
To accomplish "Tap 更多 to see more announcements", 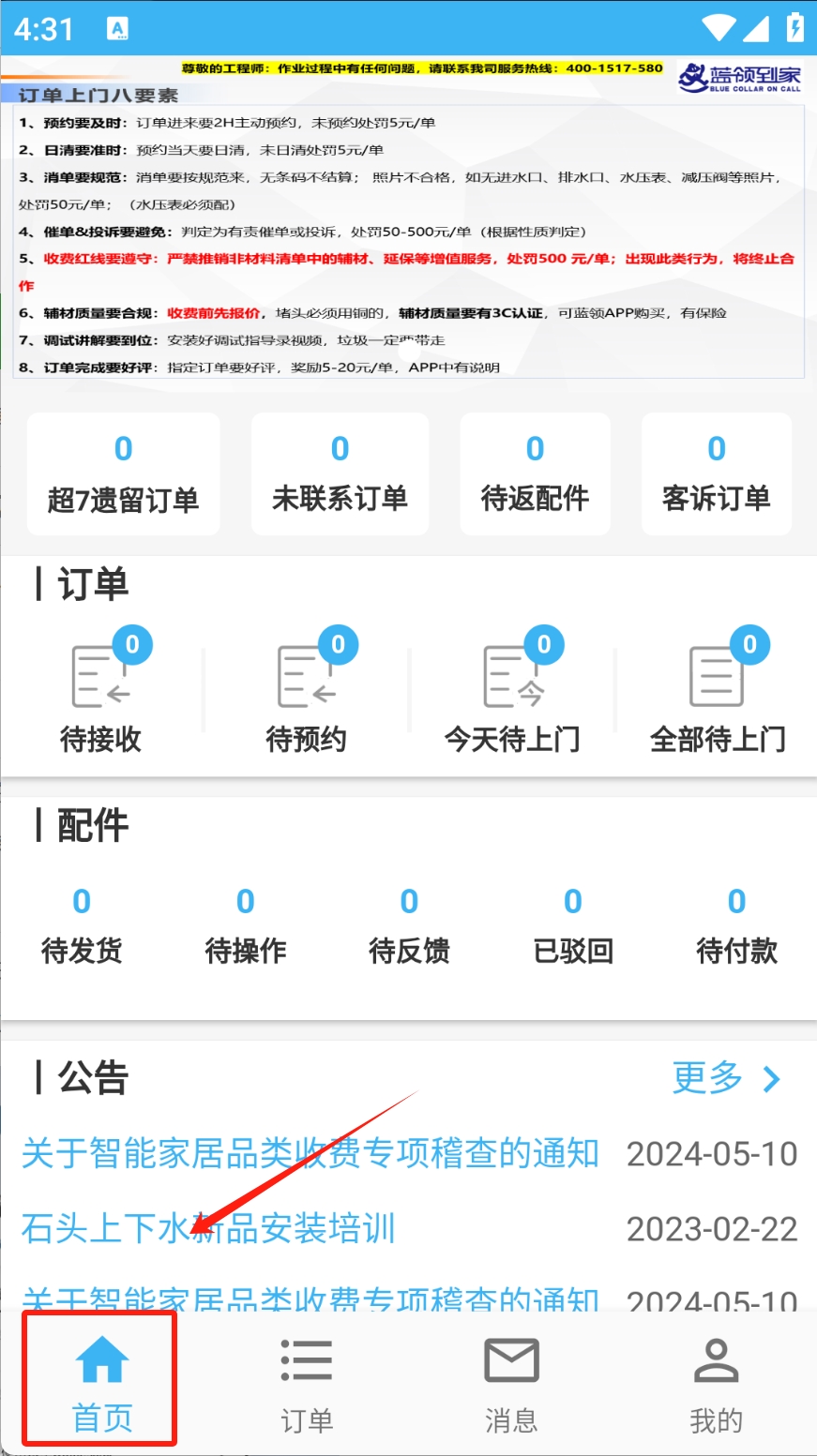I will [727, 1078].
